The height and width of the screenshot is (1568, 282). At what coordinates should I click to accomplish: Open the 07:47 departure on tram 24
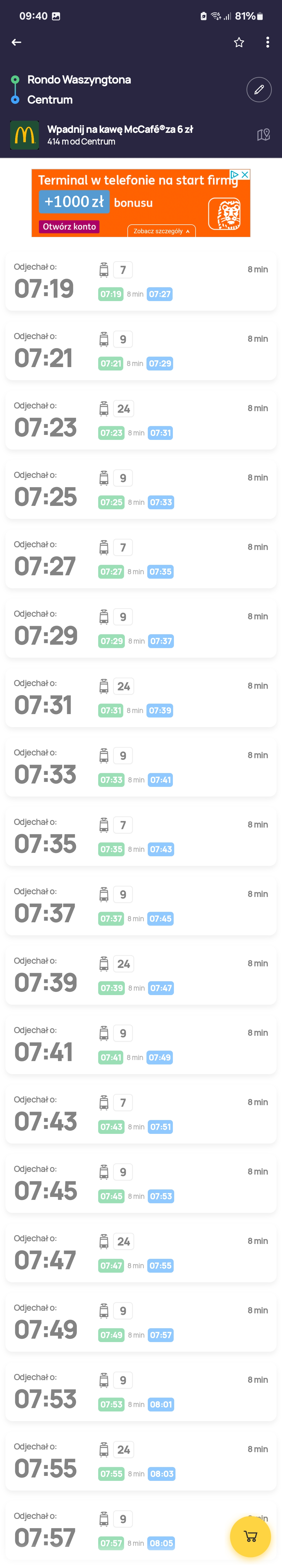[x=141, y=1253]
